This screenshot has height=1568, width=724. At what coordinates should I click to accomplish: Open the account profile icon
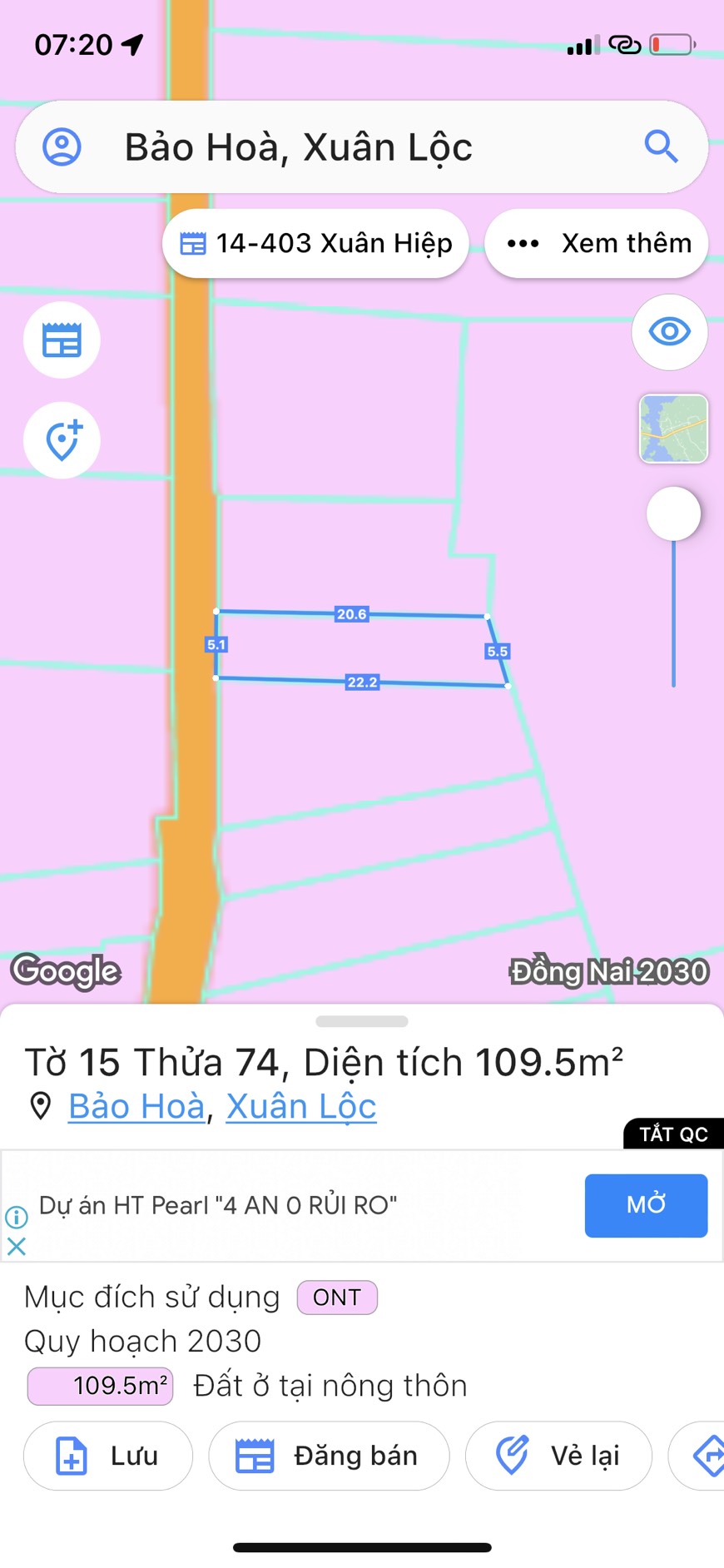(62, 147)
